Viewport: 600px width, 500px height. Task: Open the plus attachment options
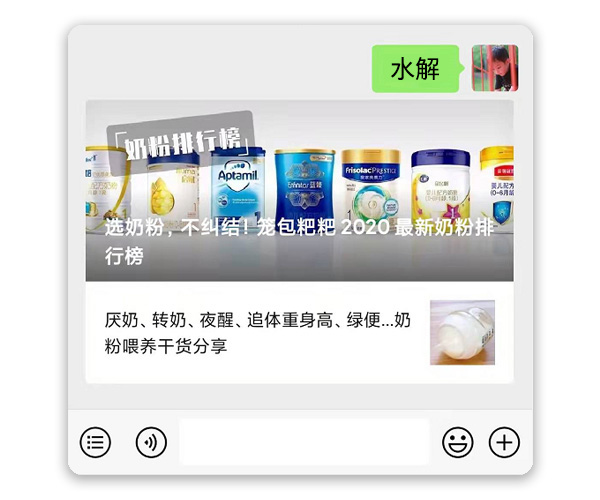(505, 442)
